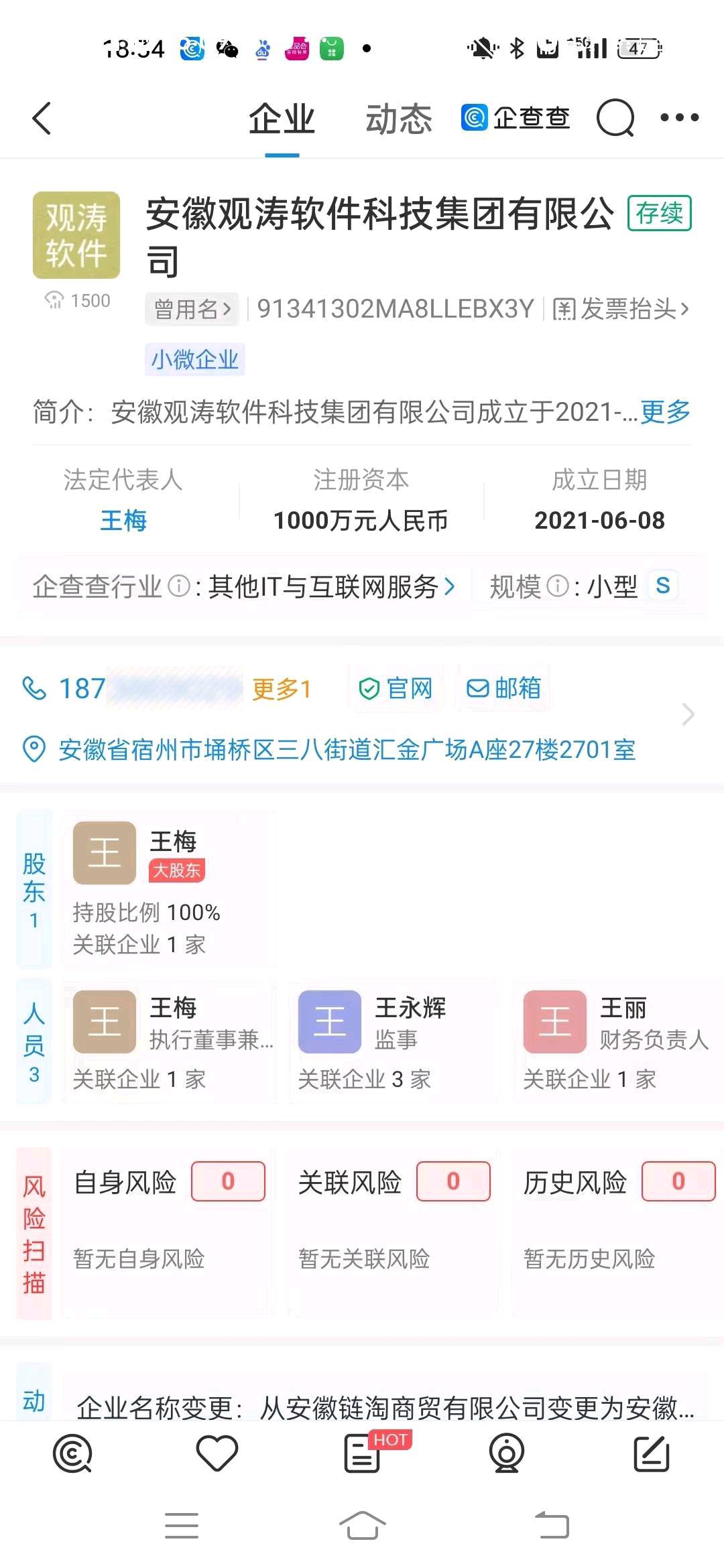Go back using the top-left arrow
Screen dimensions: 724x1568
point(42,119)
